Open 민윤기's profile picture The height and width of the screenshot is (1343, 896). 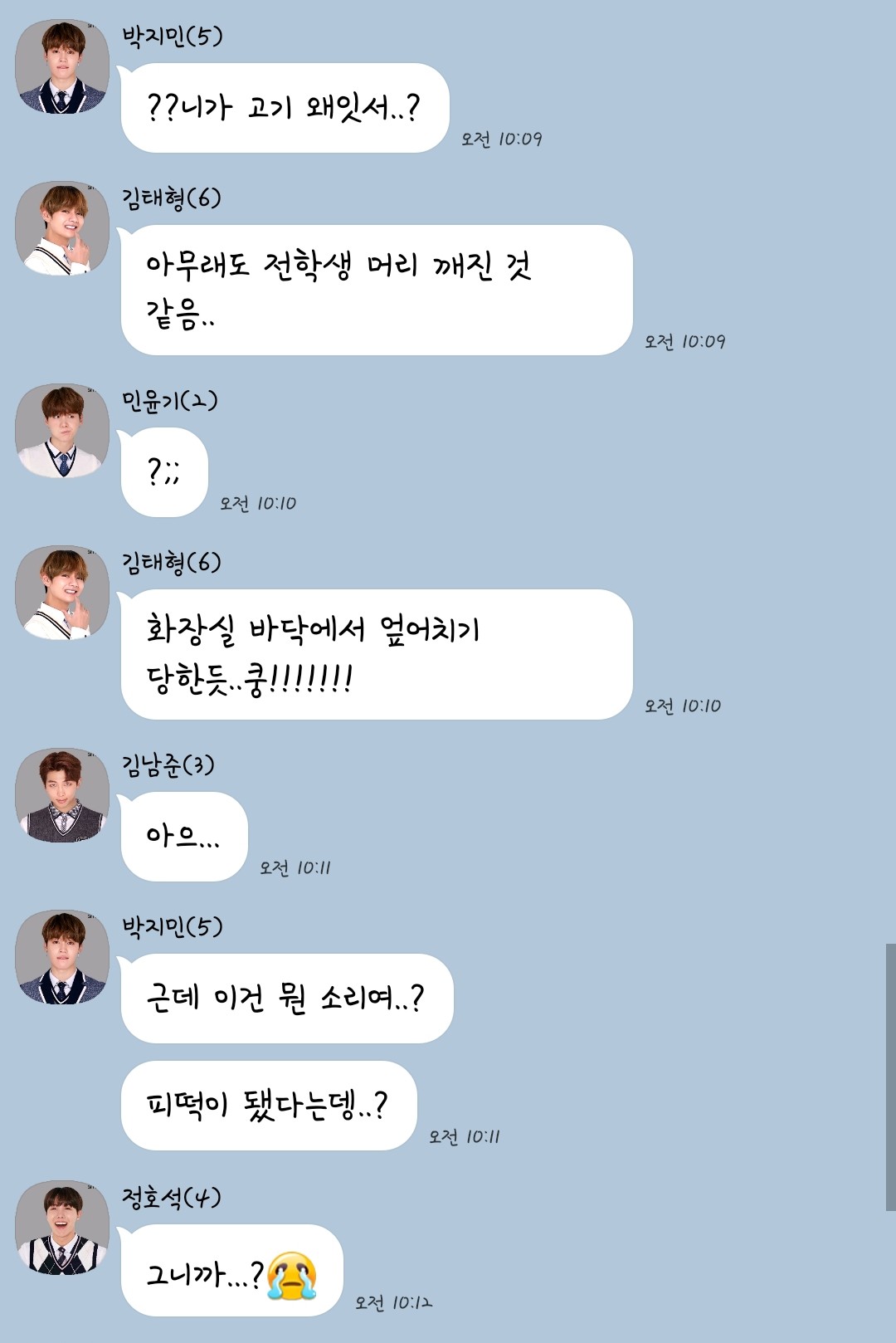(62, 431)
